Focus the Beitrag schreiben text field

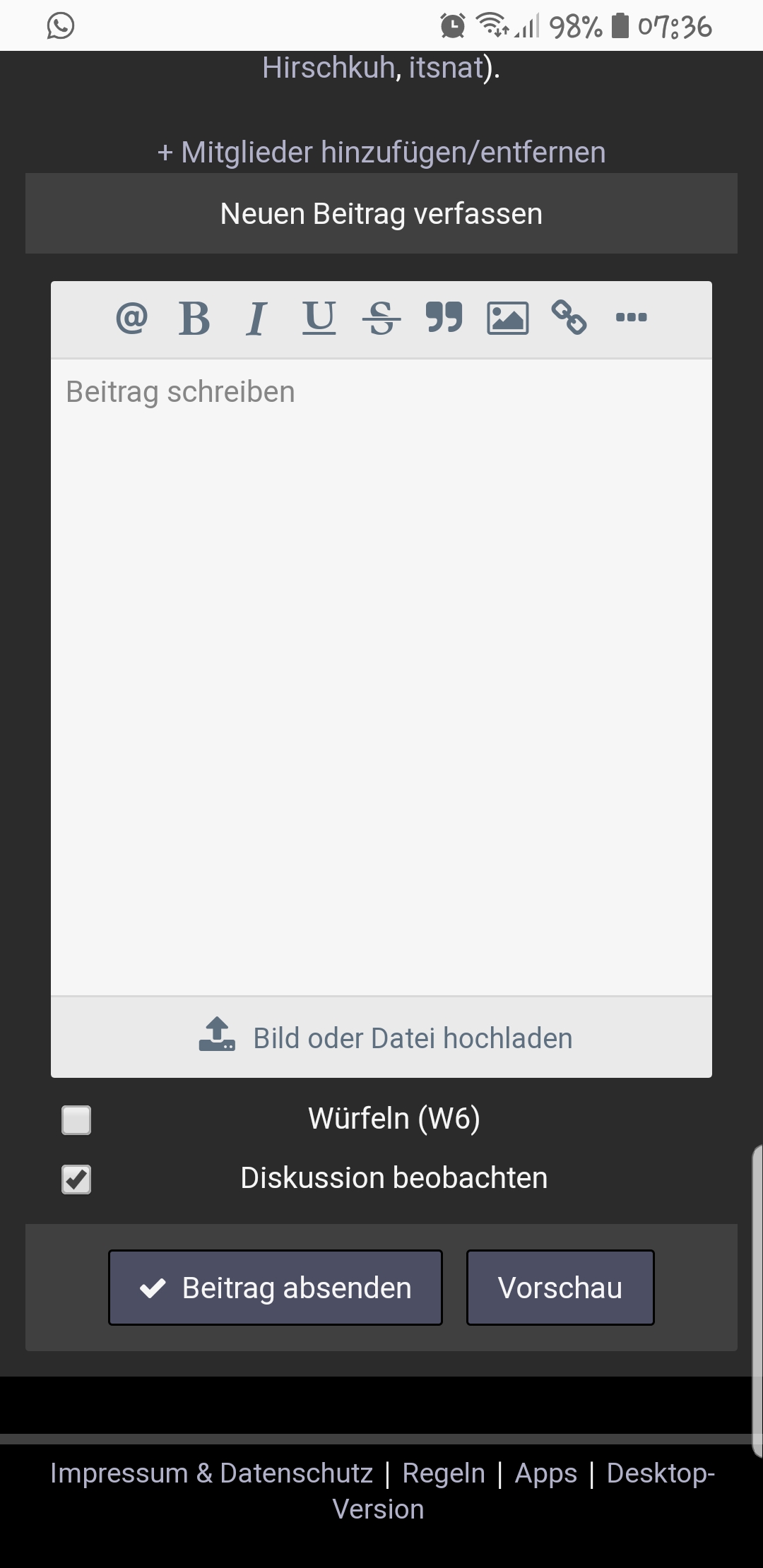pyautogui.click(x=381, y=677)
